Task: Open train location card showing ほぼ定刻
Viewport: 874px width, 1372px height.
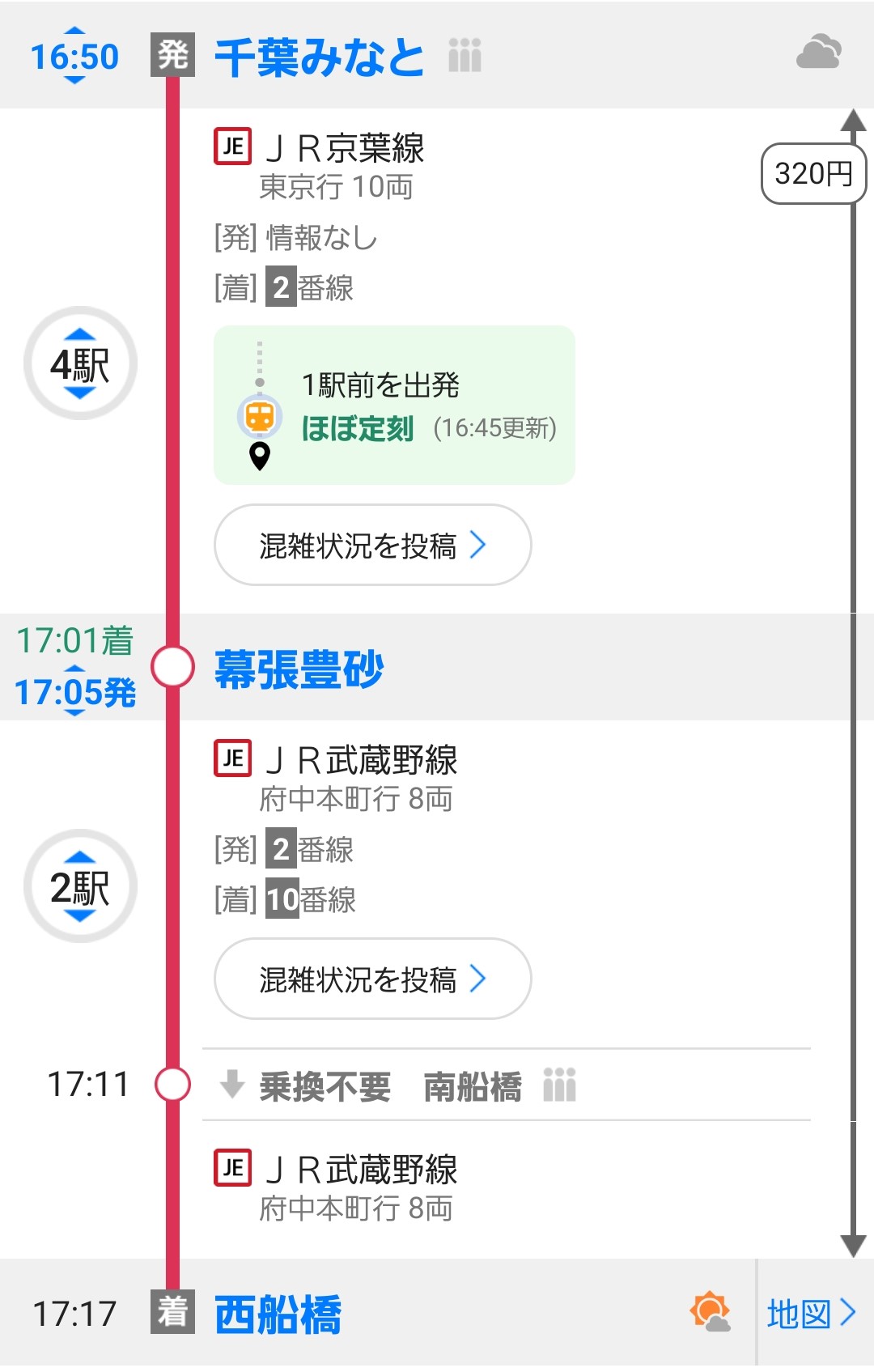Action: (394, 406)
